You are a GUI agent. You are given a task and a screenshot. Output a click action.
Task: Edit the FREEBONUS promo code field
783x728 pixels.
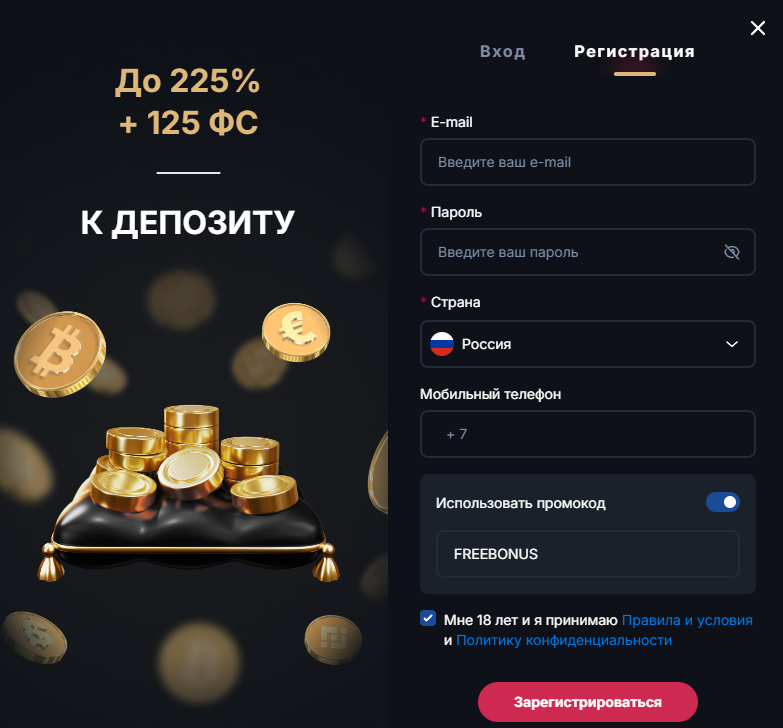pos(587,554)
